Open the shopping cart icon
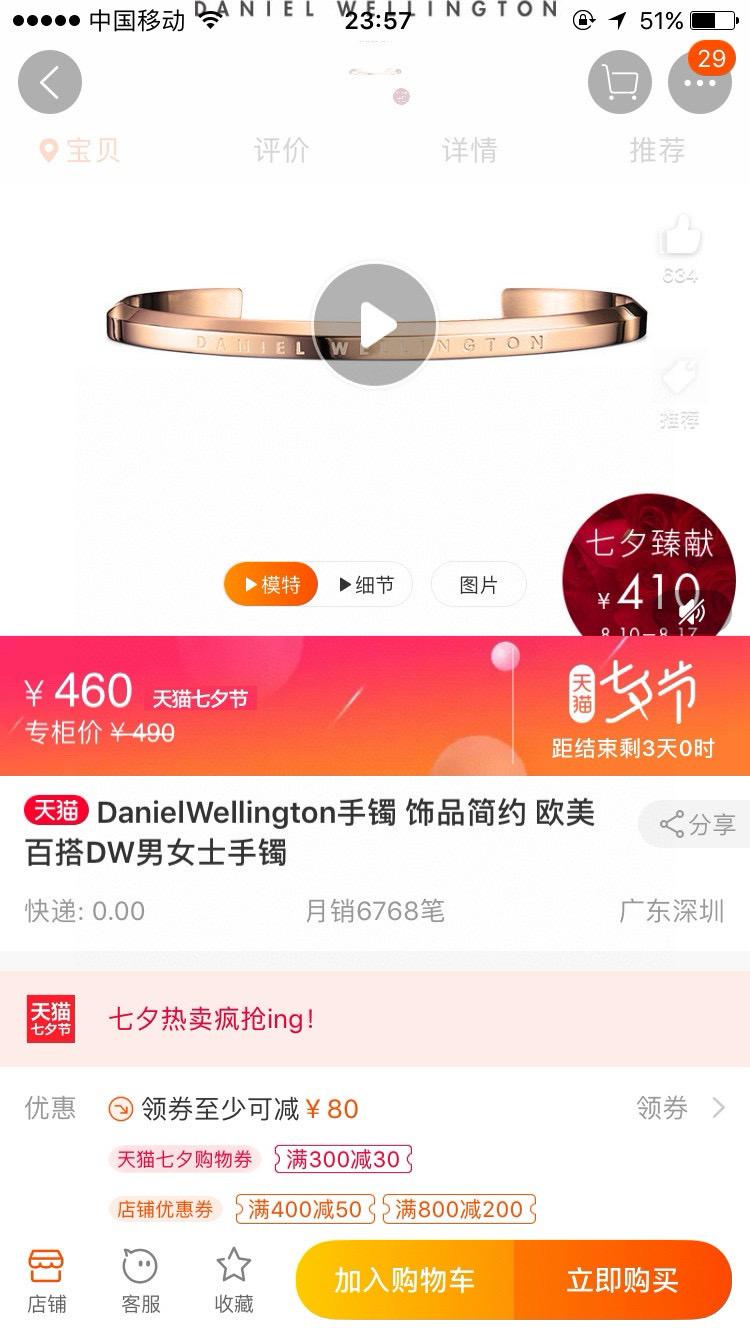 click(x=620, y=82)
